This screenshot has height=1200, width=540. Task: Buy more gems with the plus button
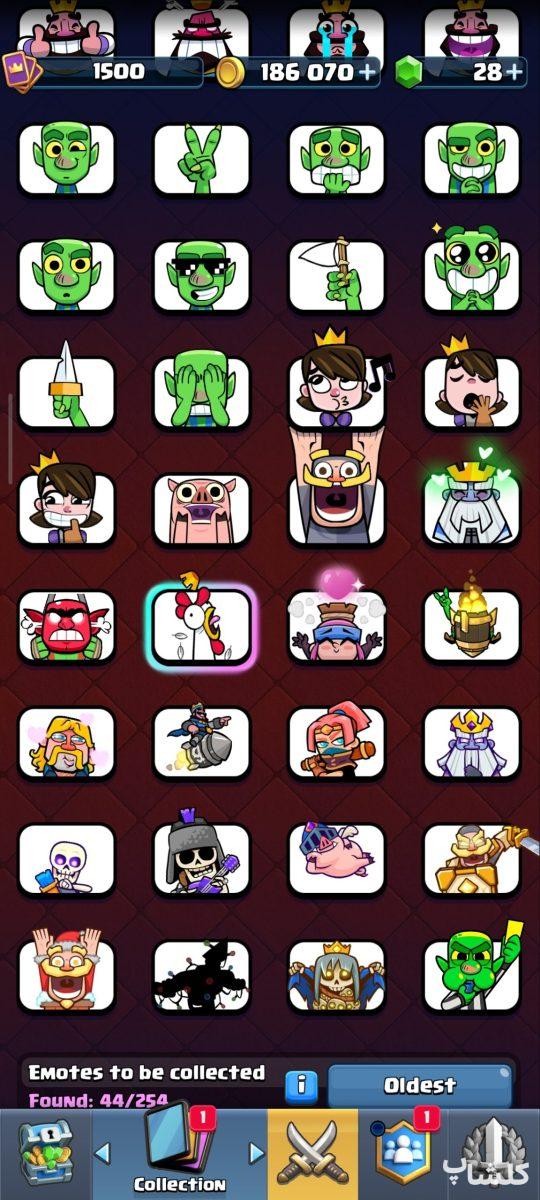[514, 72]
